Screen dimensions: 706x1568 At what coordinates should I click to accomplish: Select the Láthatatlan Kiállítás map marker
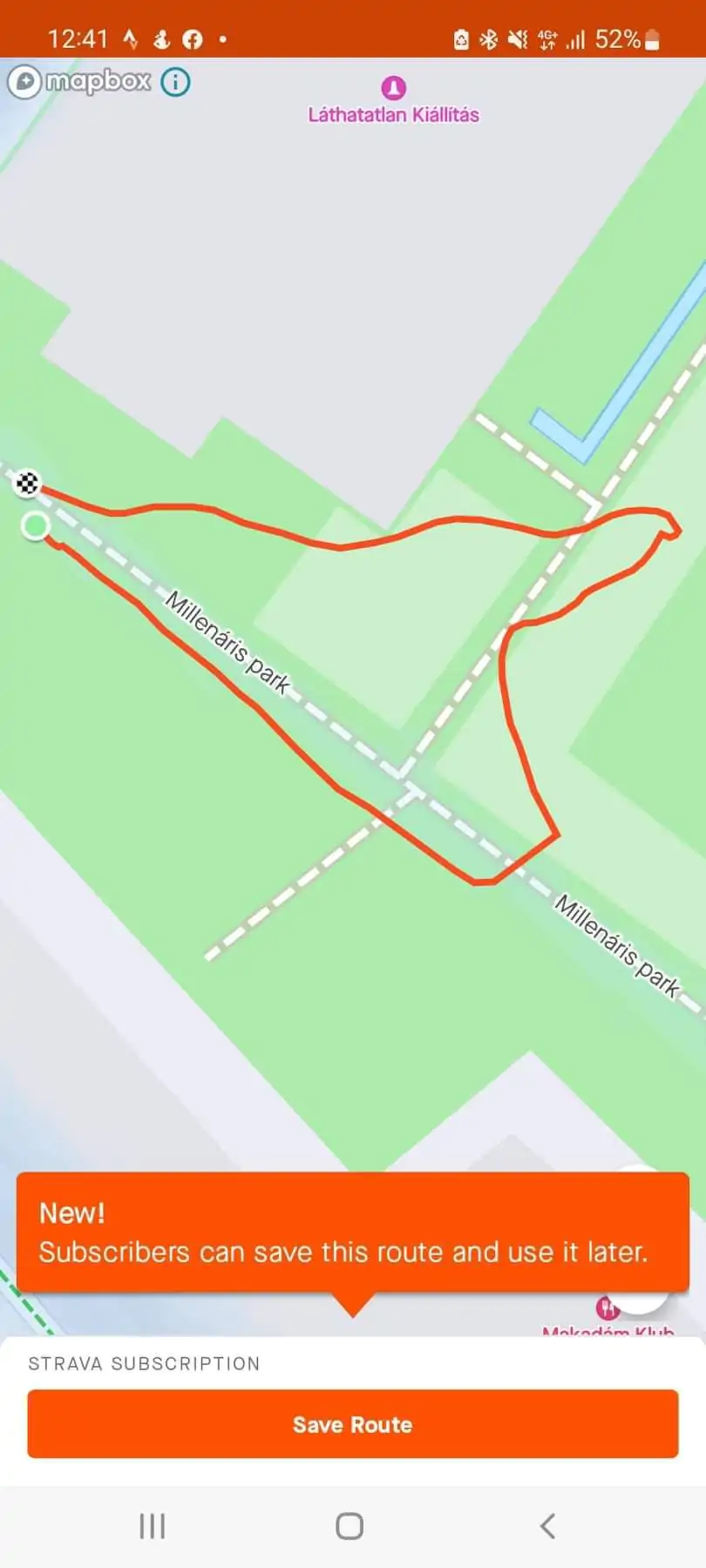coord(394,88)
